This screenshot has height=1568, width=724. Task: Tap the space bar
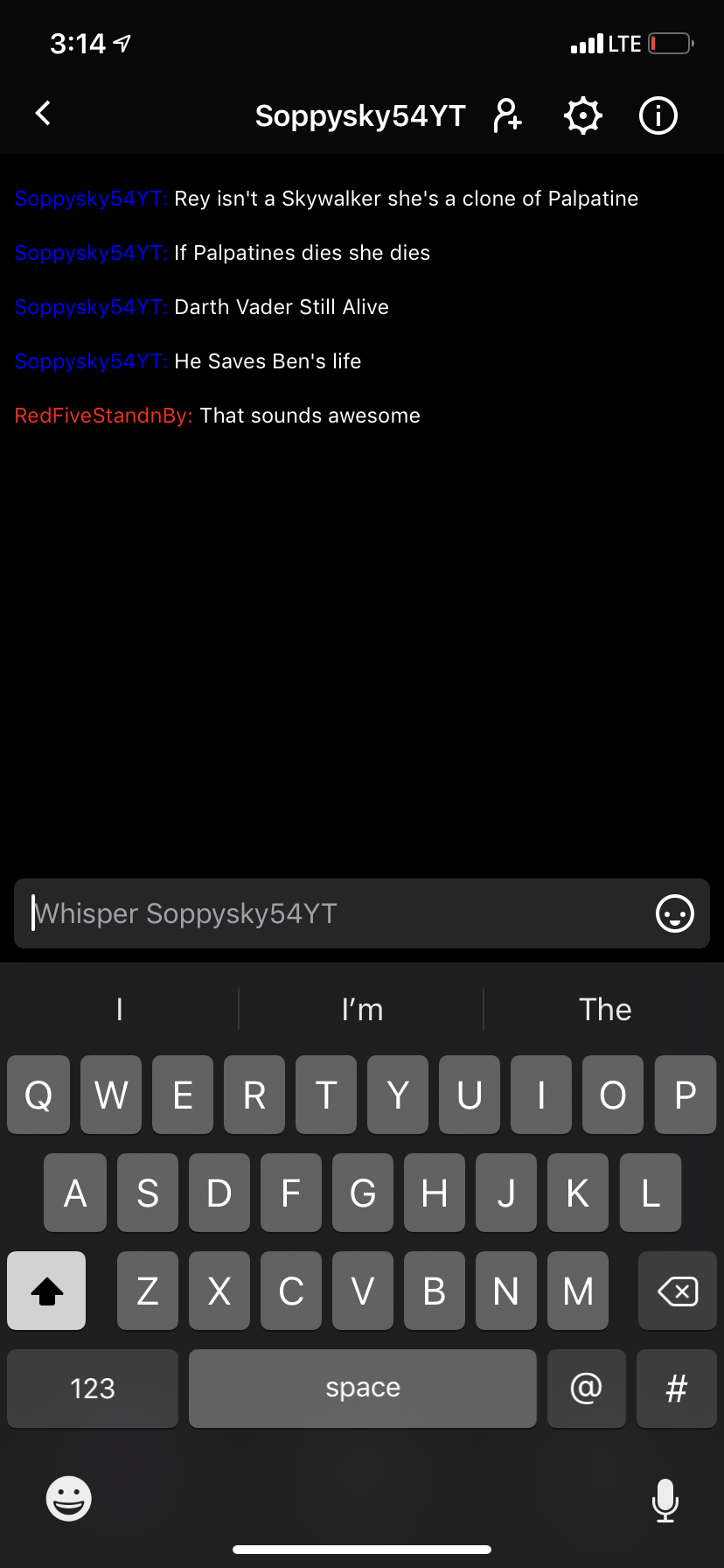(x=363, y=1389)
